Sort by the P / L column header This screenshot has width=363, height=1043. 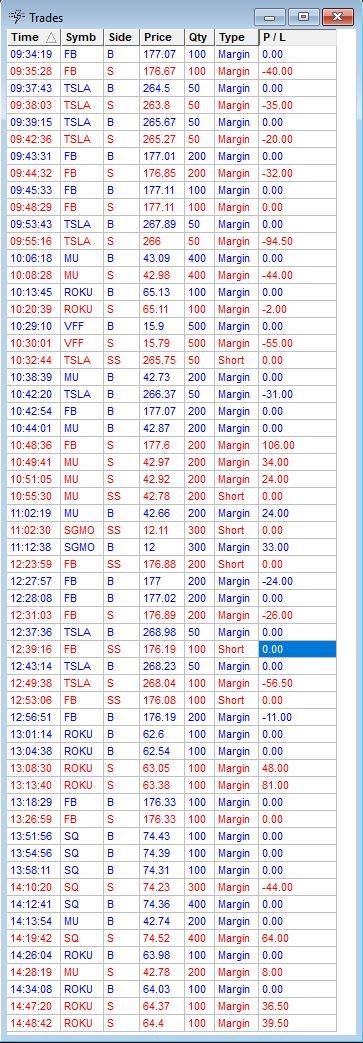pos(297,37)
